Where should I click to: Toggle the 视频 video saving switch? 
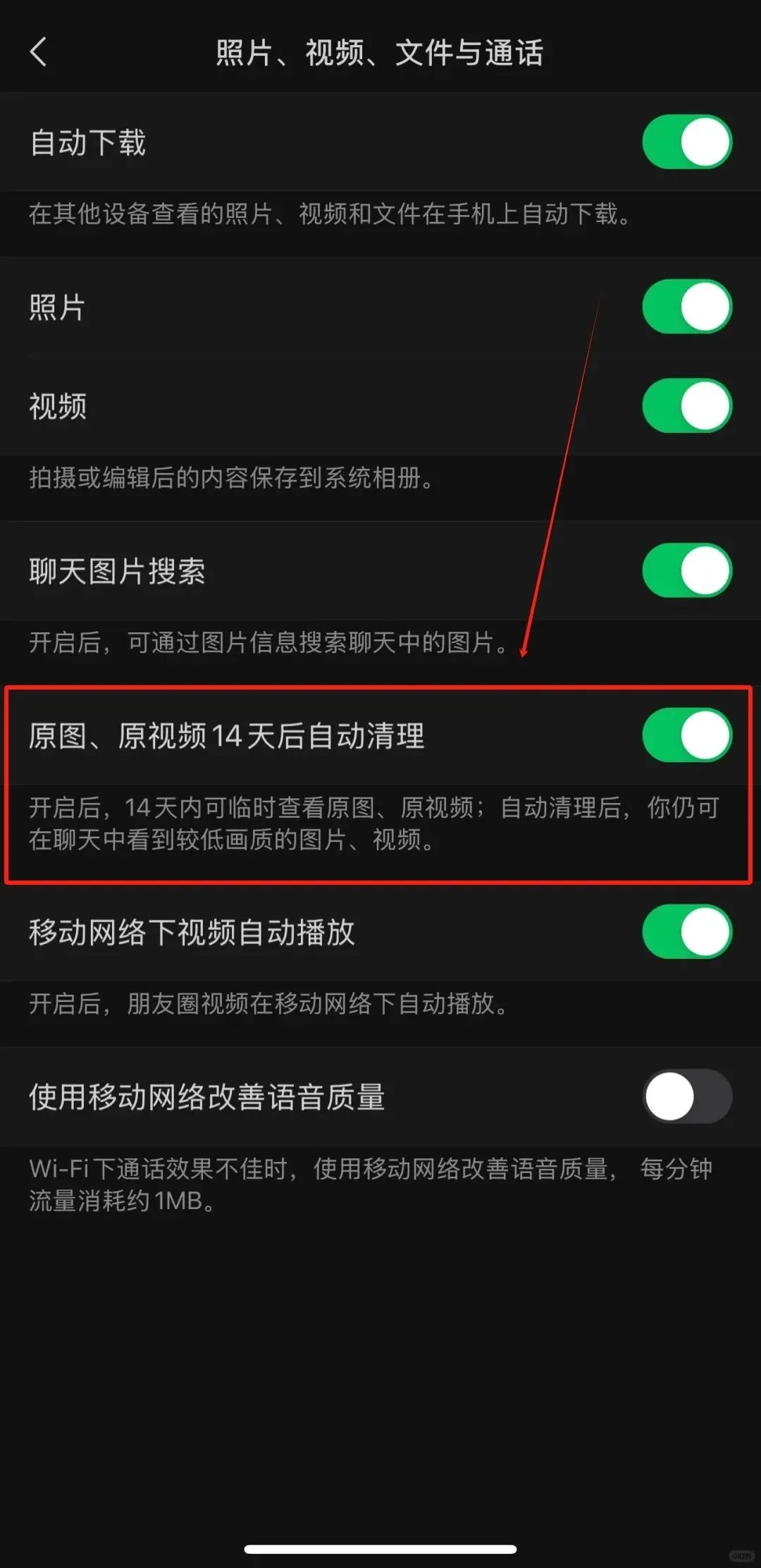point(687,405)
